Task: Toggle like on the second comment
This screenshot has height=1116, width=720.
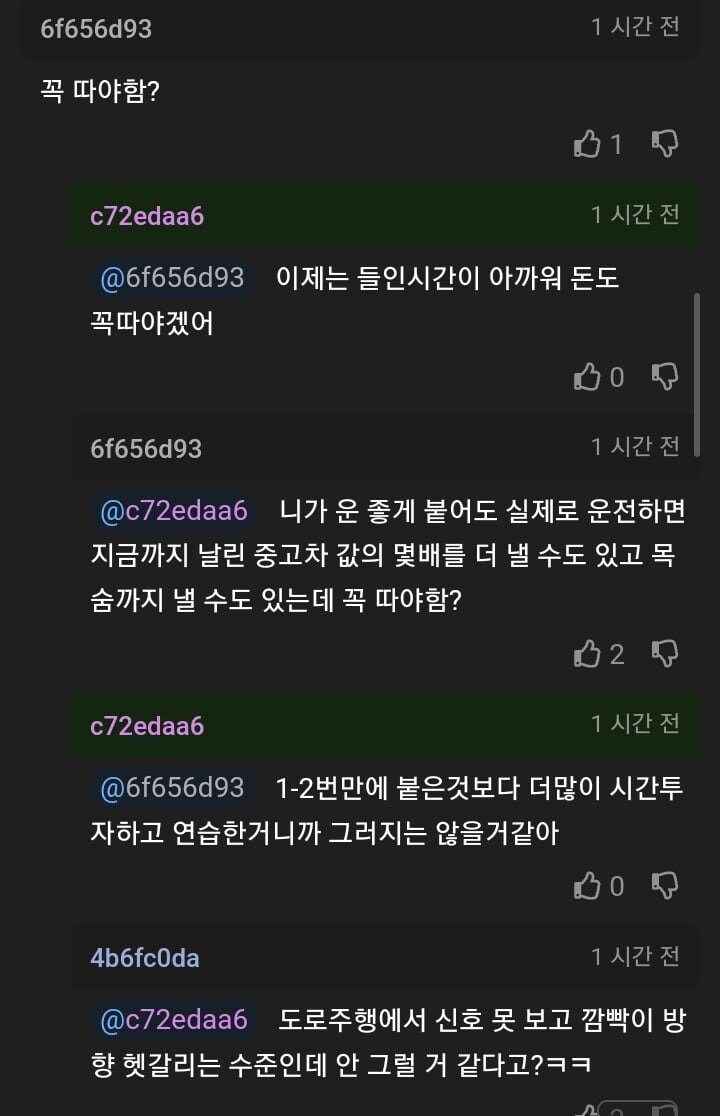Action: point(587,377)
